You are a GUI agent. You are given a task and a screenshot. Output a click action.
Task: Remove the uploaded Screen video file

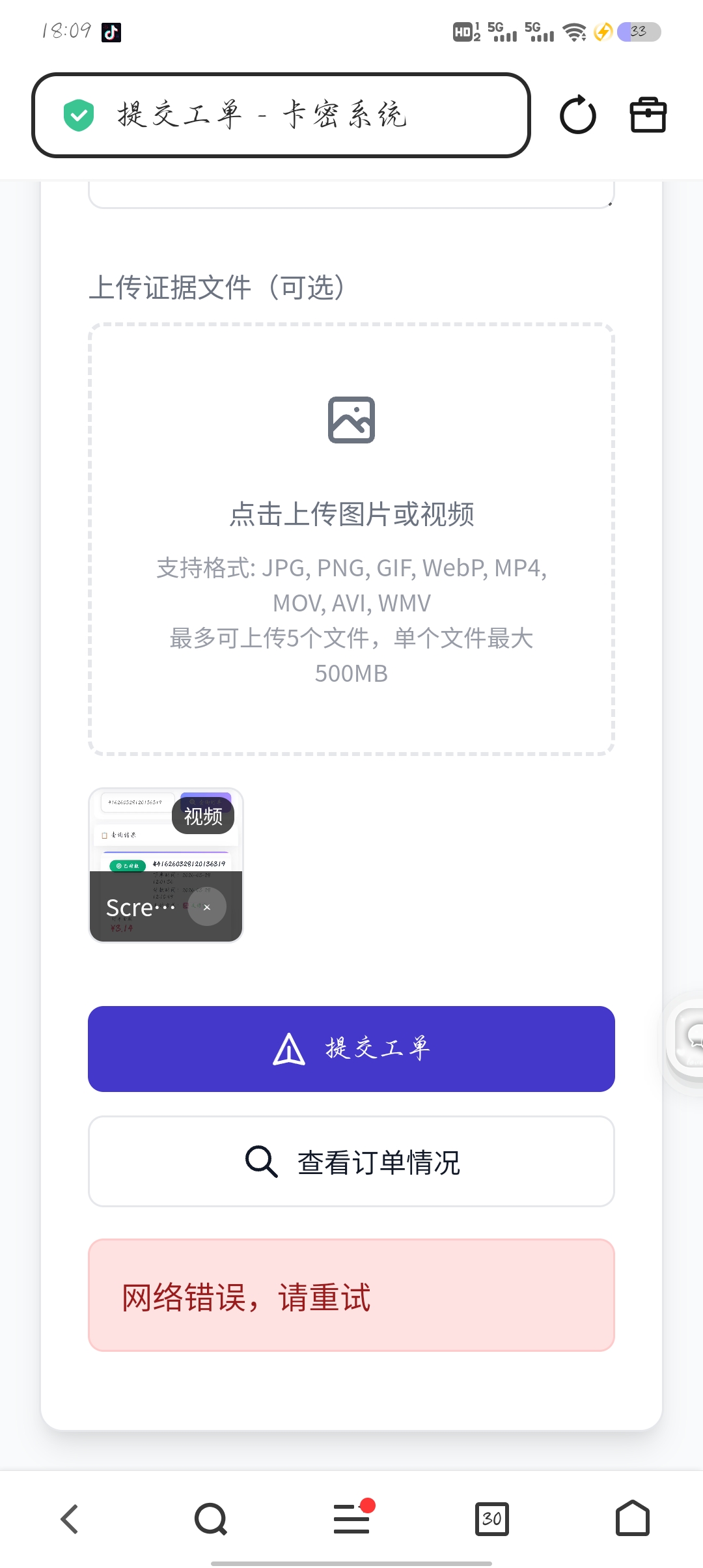(207, 907)
